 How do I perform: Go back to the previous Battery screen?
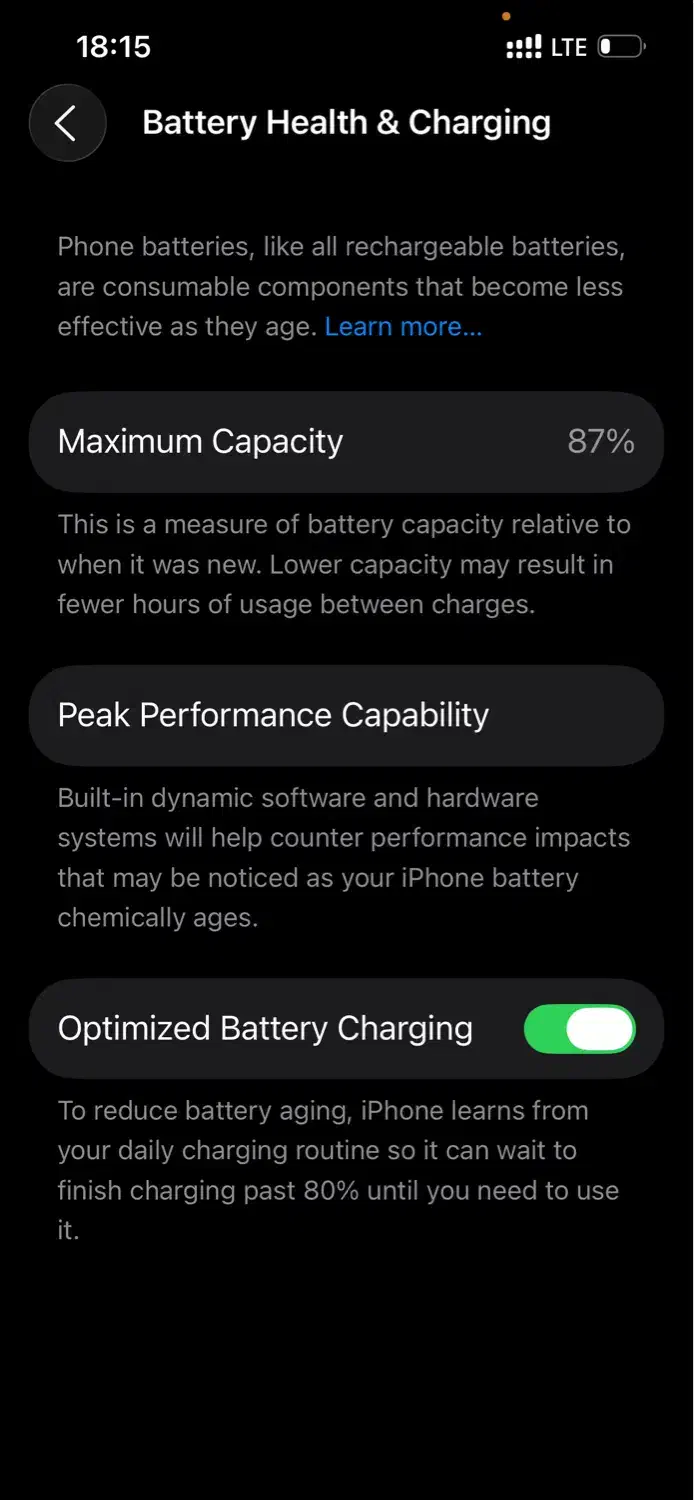[x=67, y=123]
